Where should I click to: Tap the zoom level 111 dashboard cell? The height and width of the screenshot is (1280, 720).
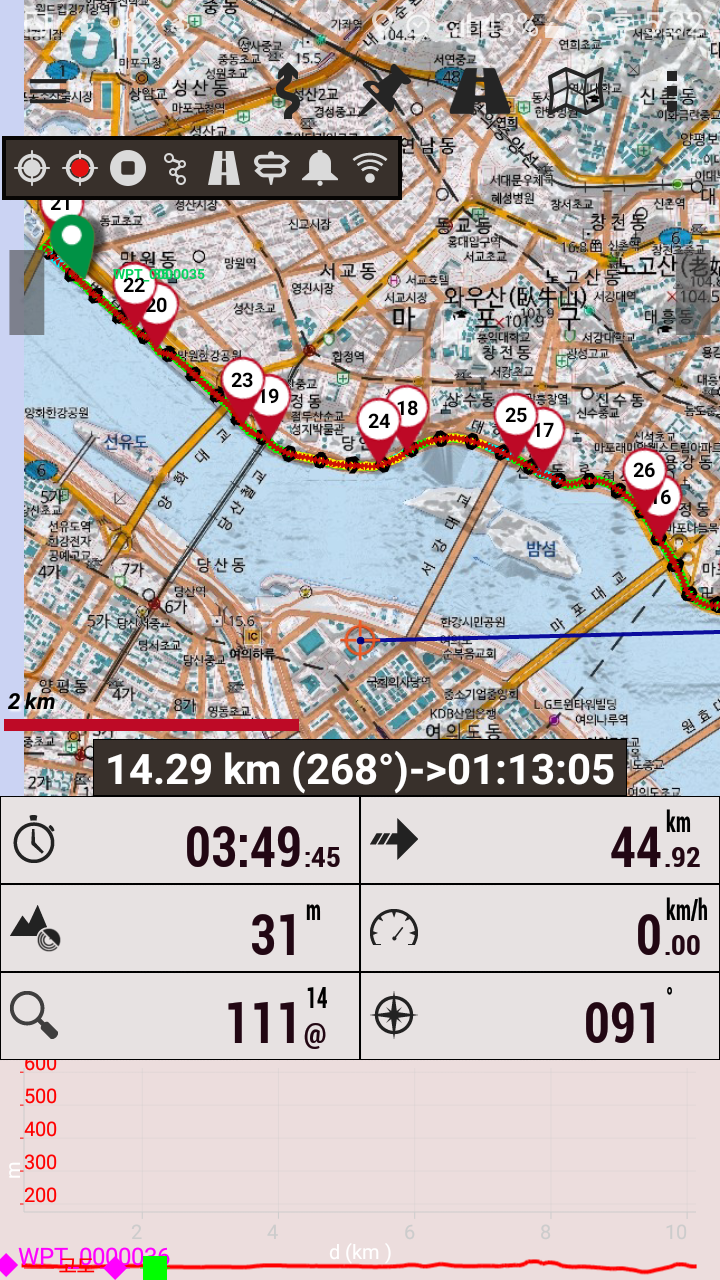tap(180, 1016)
